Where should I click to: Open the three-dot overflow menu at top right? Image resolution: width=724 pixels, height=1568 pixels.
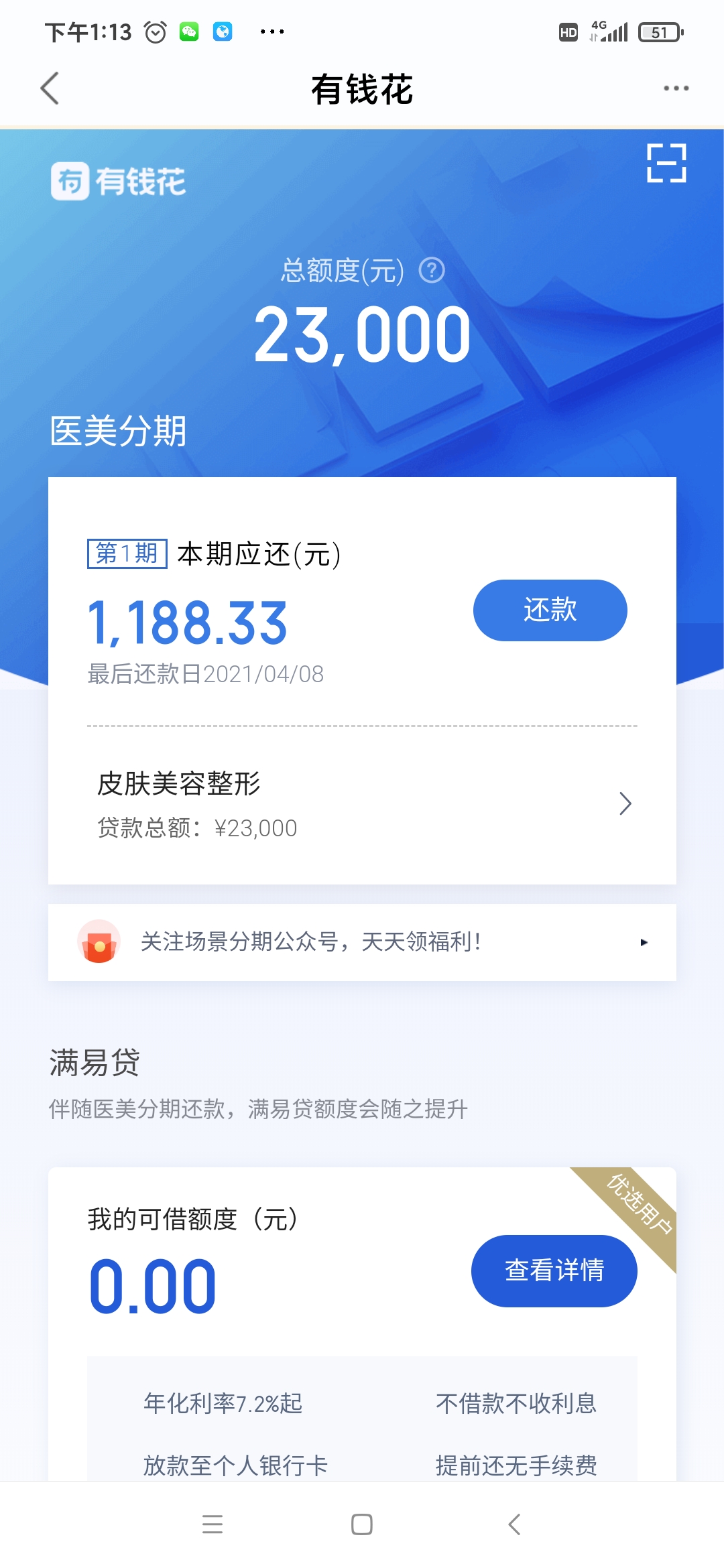(x=675, y=88)
